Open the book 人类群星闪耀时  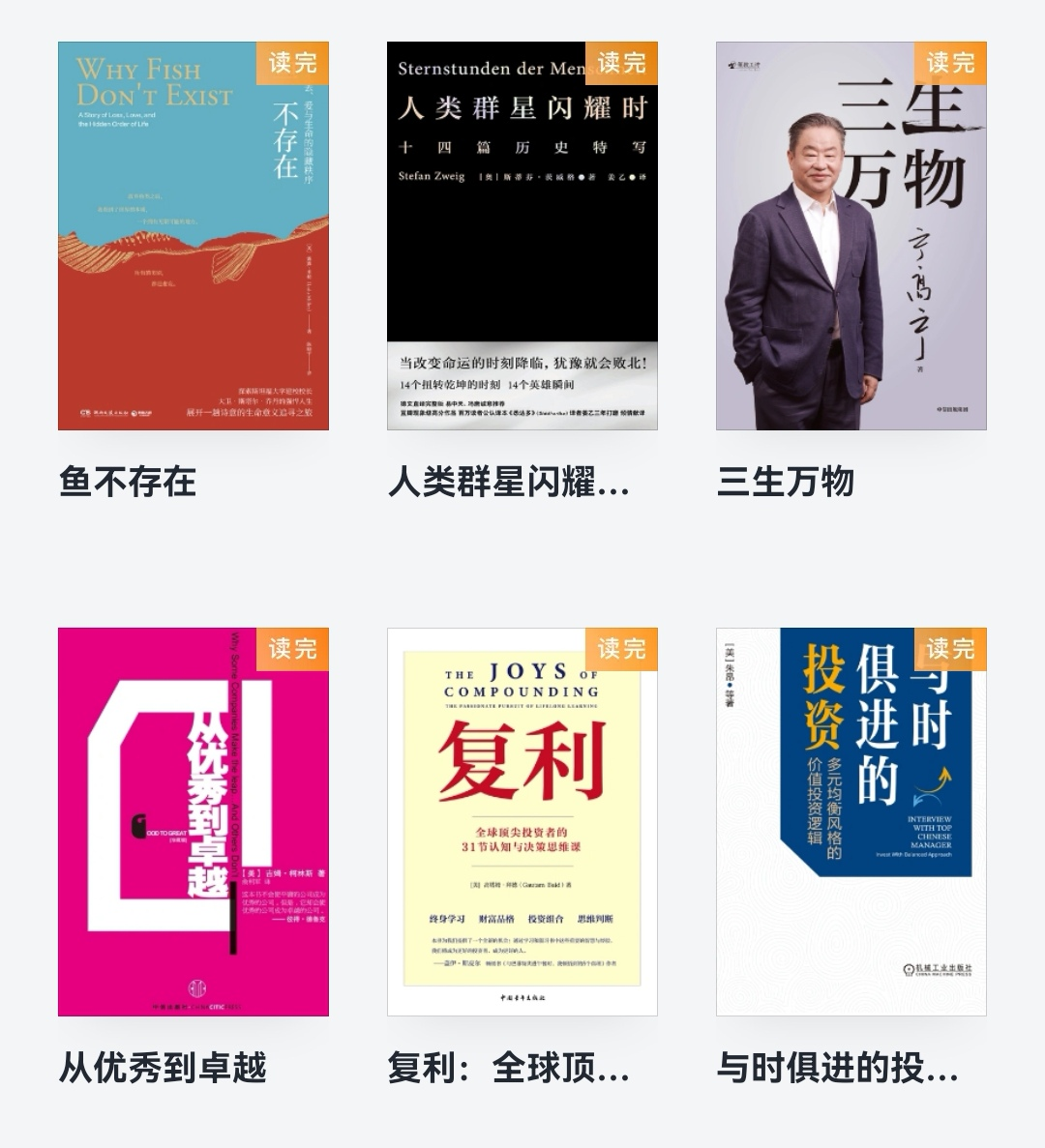pyautogui.click(x=522, y=236)
